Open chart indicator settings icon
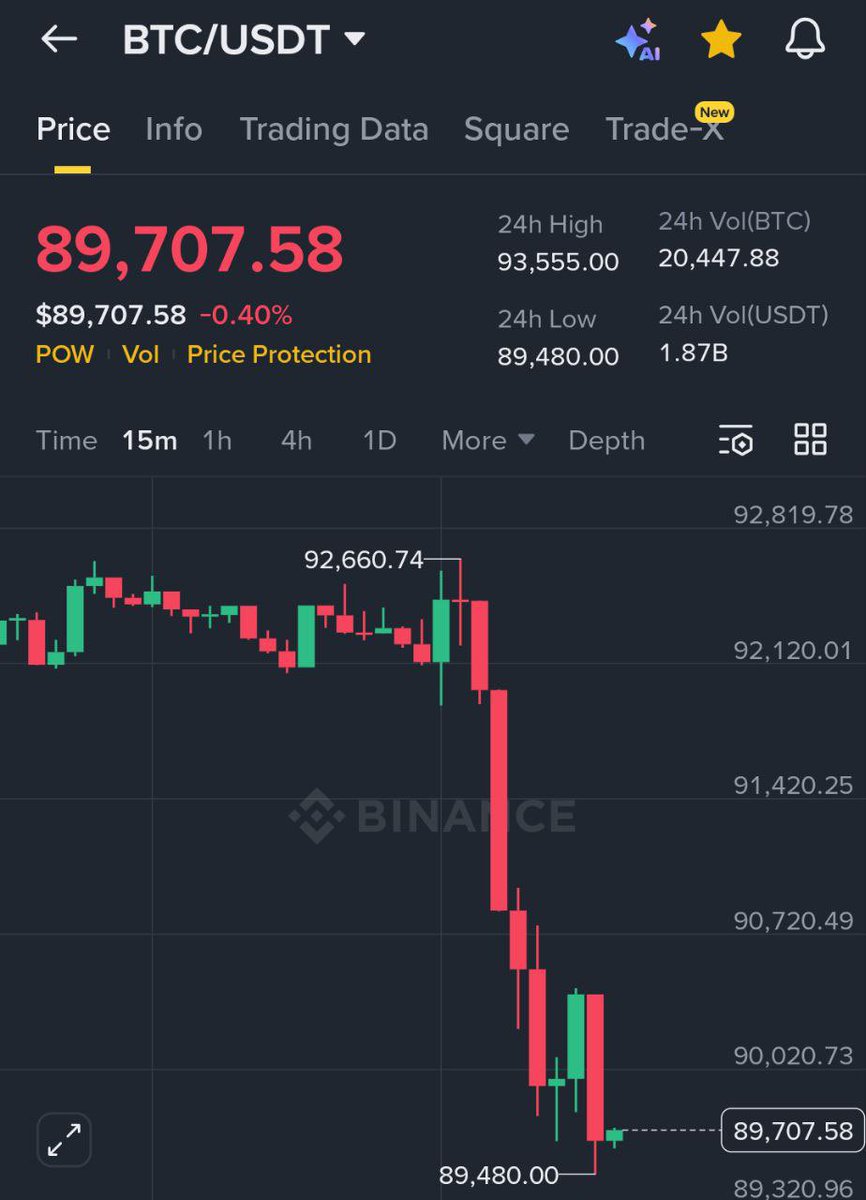The image size is (866, 1200). 735,440
